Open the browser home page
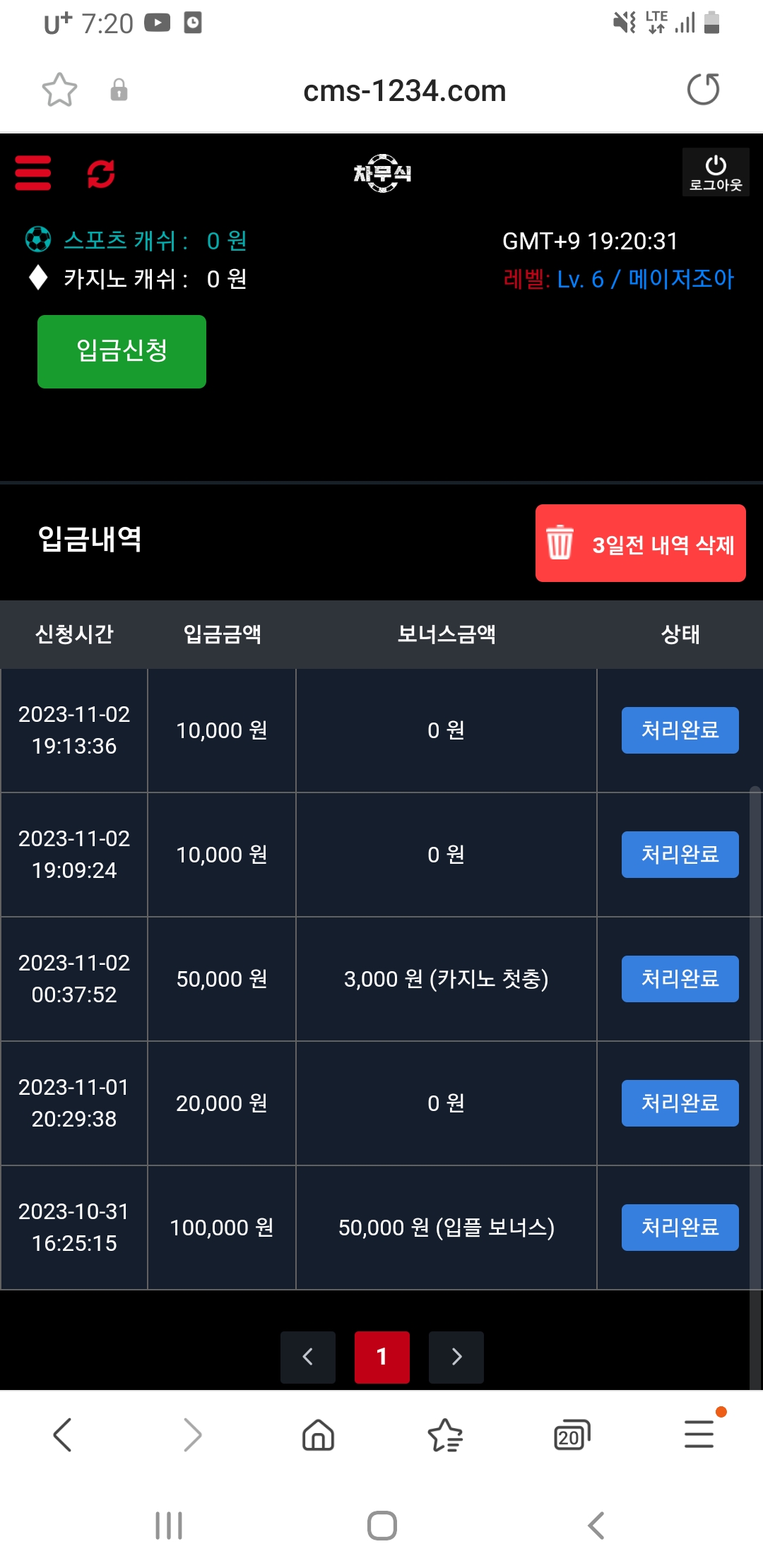 click(318, 1435)
